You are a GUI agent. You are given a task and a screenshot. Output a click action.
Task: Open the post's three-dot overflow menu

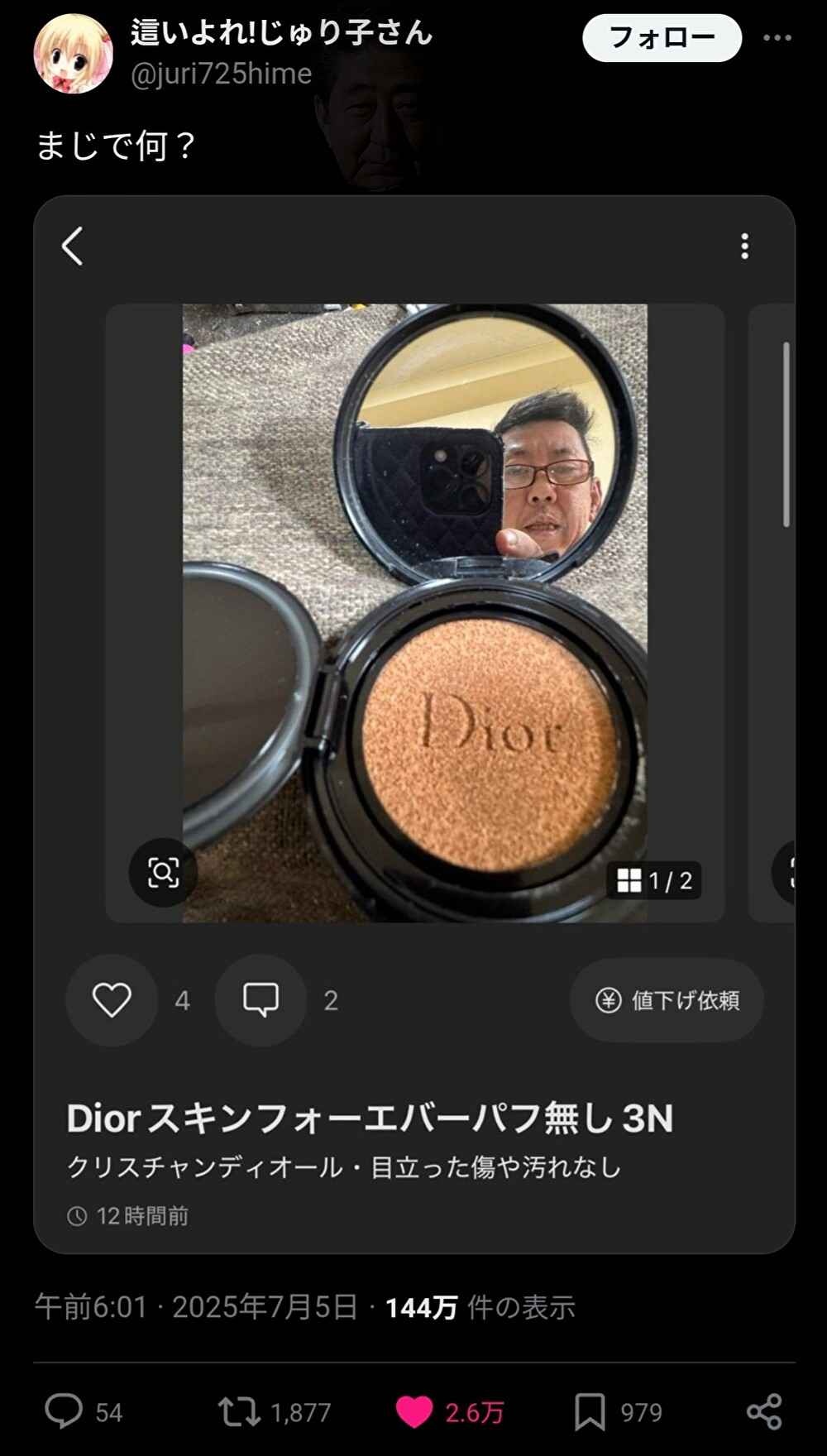777,38
